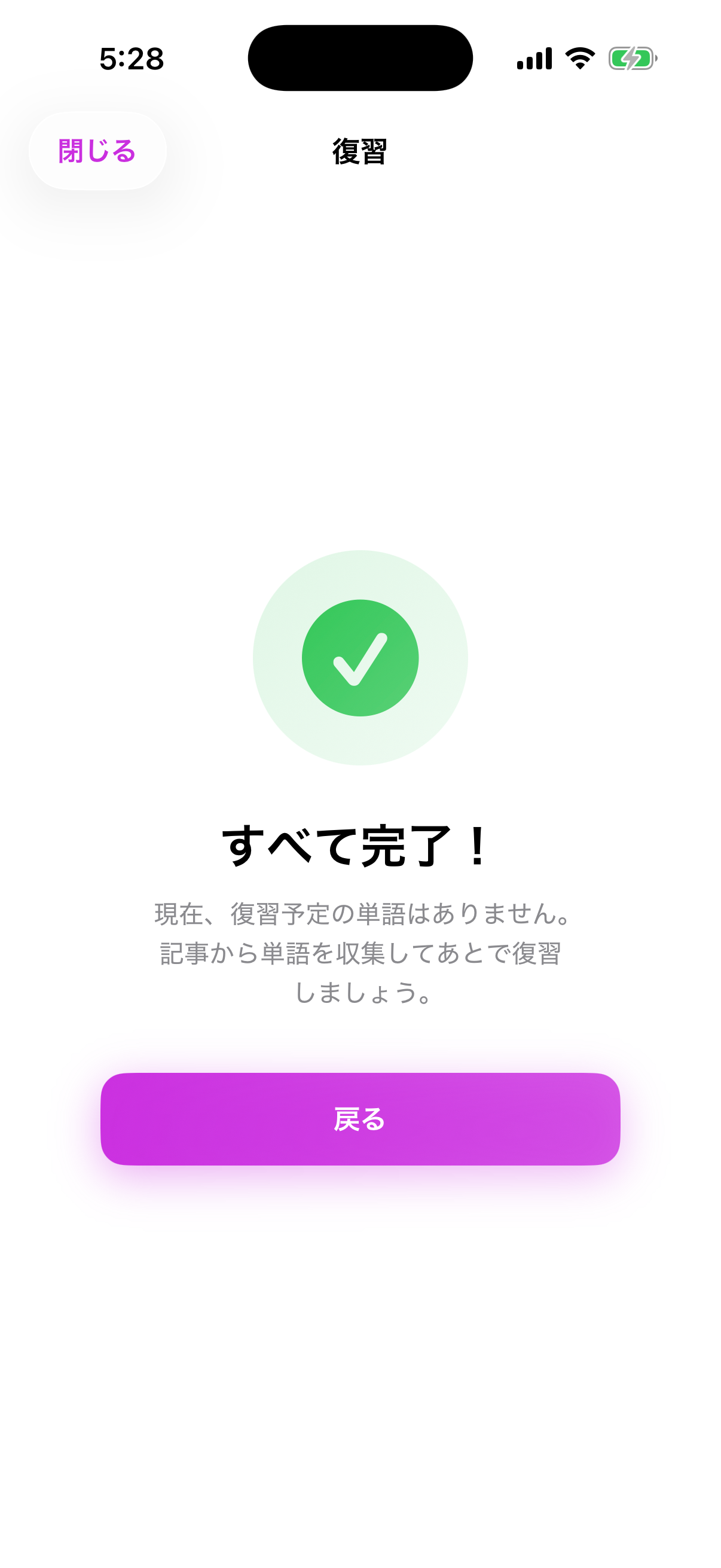Screen dimensions: 721x1568
Task: Select the cellular signal strength icon
Action: point(534,58)
